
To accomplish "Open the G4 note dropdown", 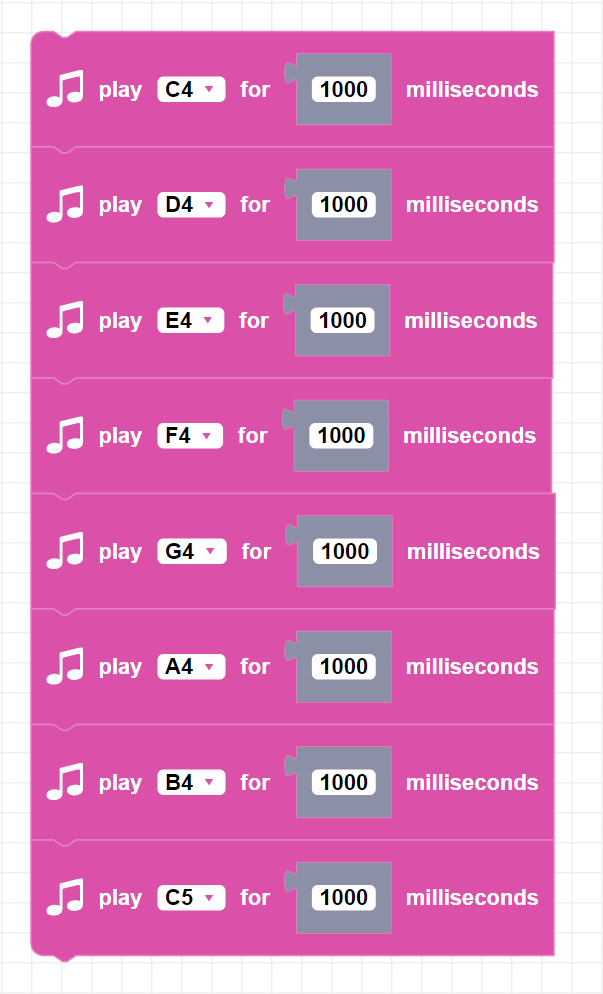I will (x=192, y=552).
